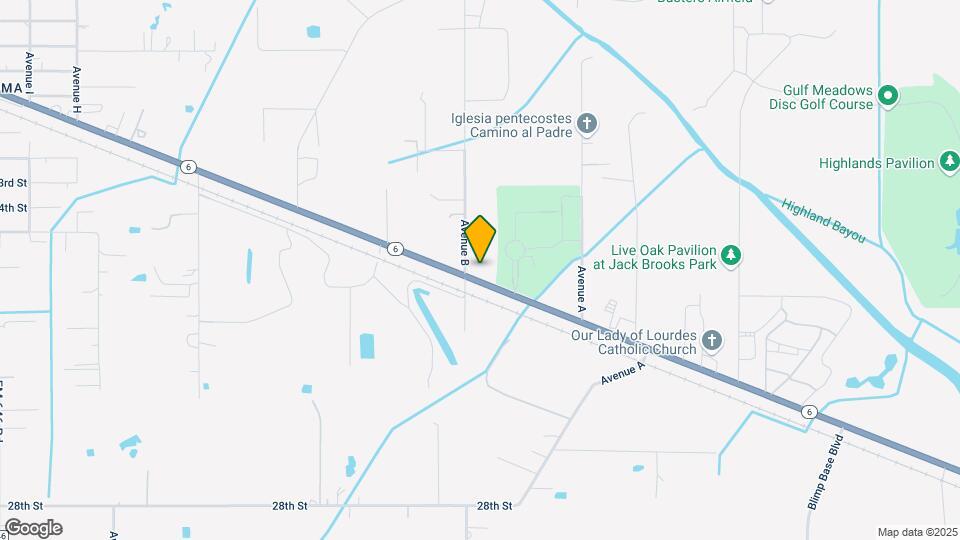Open Gulf Meadows Disc Golf Course pin
This screenshot has height=540, width=960.
tap(888, 96)
